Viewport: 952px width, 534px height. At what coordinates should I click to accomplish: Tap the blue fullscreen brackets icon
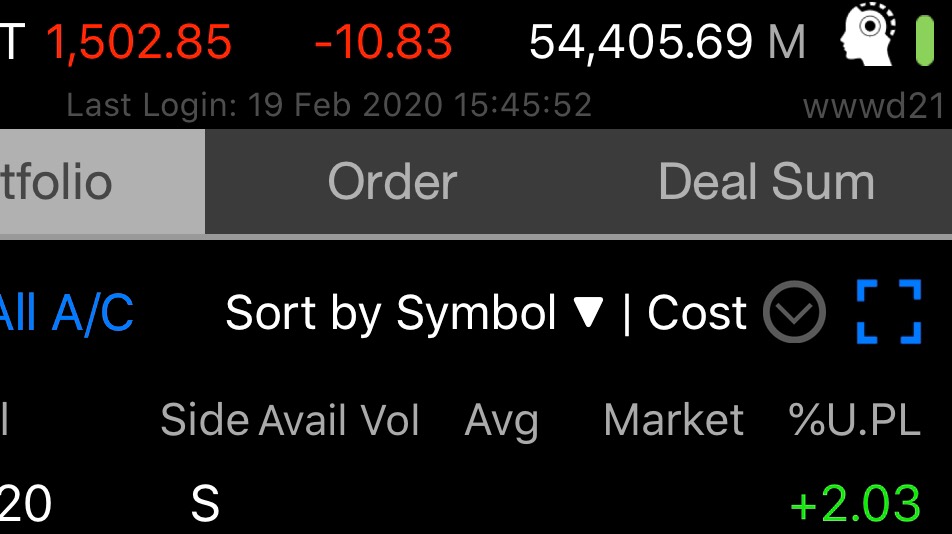point(889,312)
